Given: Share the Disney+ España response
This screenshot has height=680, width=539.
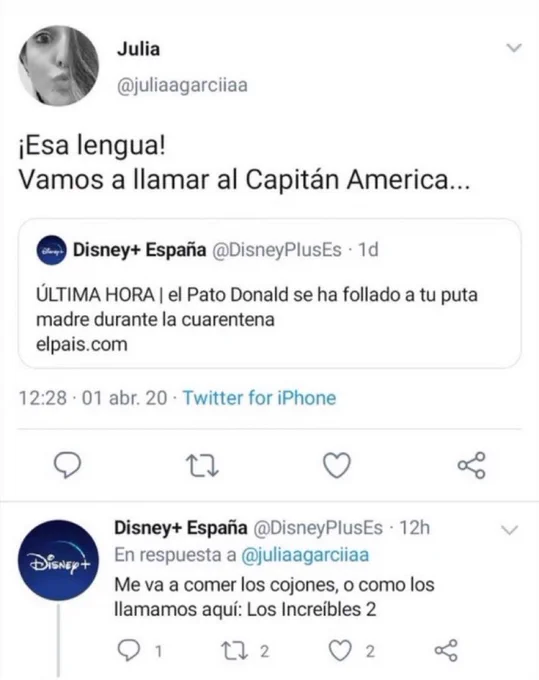Looking at the screenshot, I should point(446,650).
